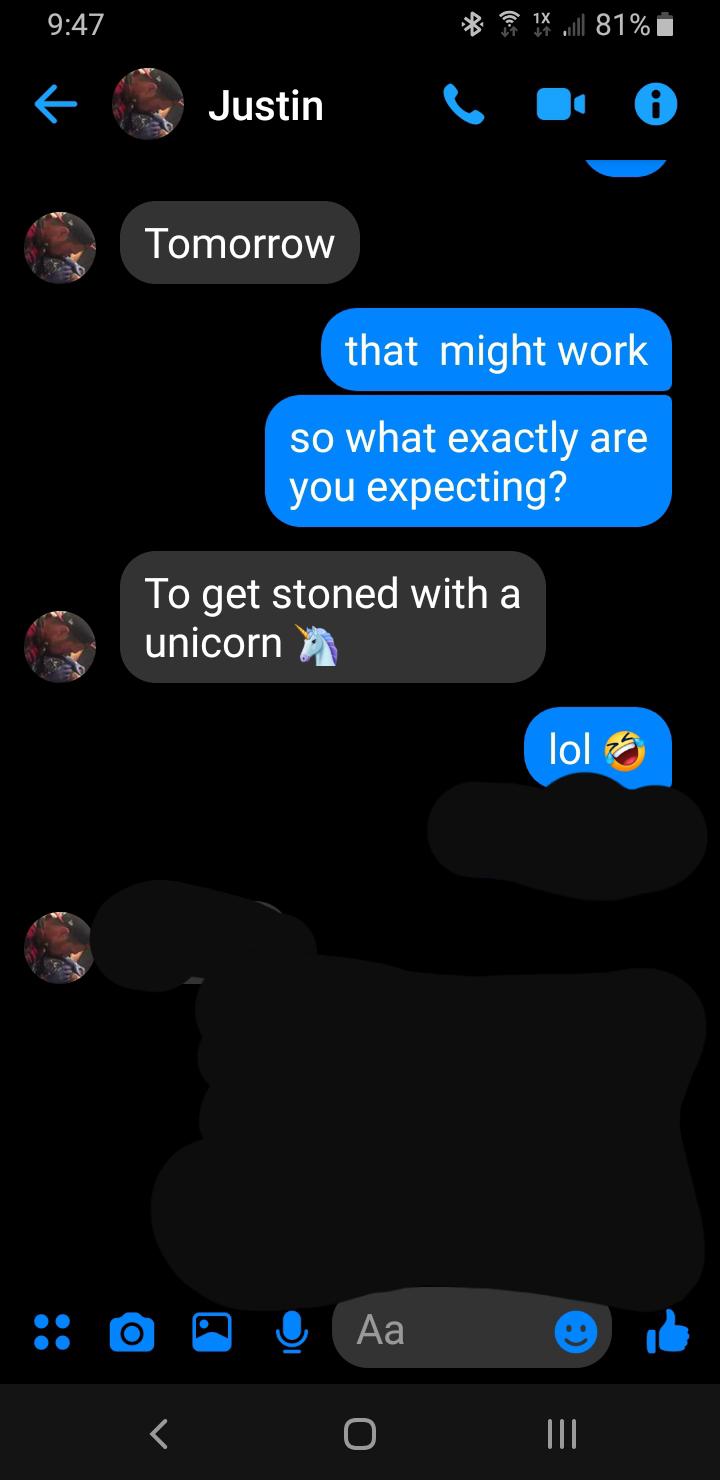Open the recent apps view
The width and height of the screenshot is (720, 1480).
562,1434
